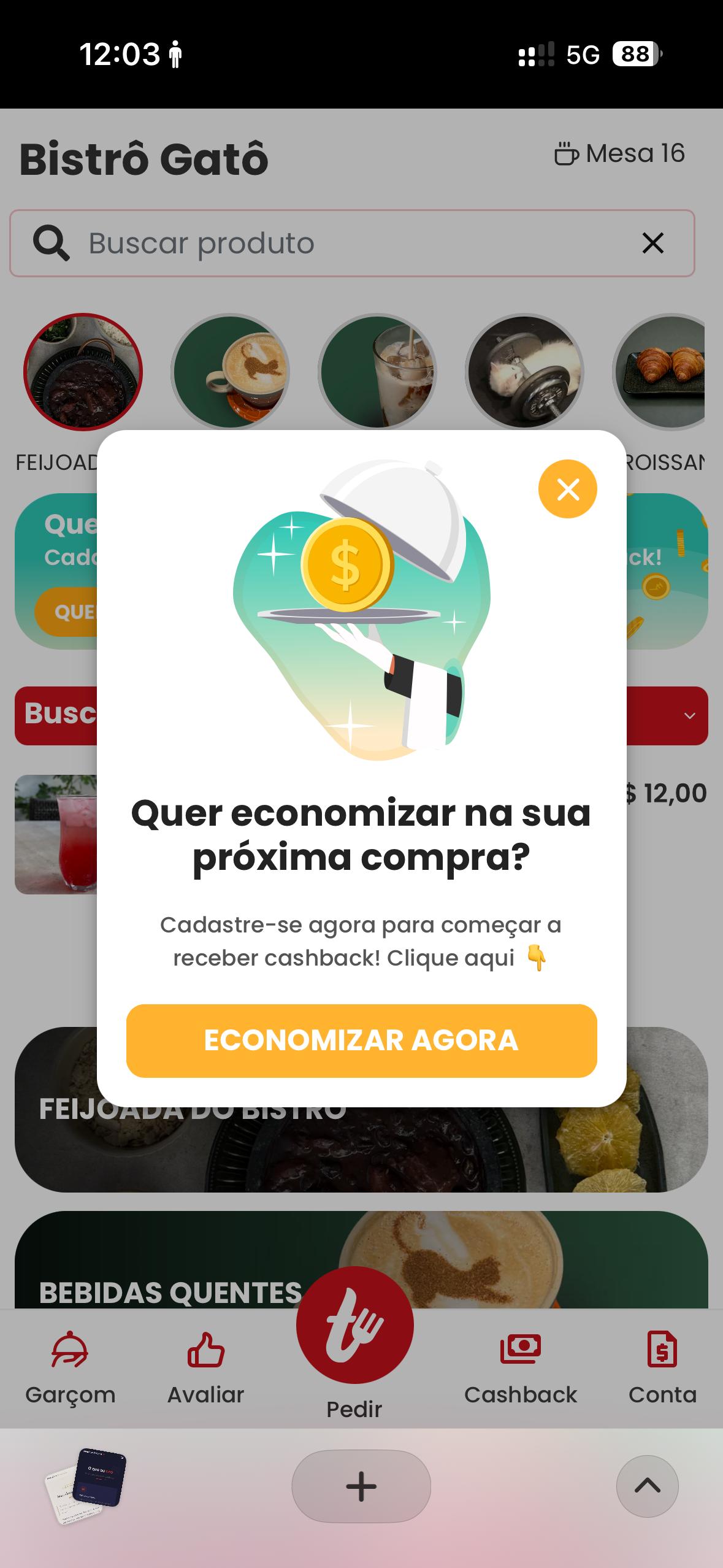723x1568 pixels.
Task: Clear the search with the X icon
Action: (653, 243)
